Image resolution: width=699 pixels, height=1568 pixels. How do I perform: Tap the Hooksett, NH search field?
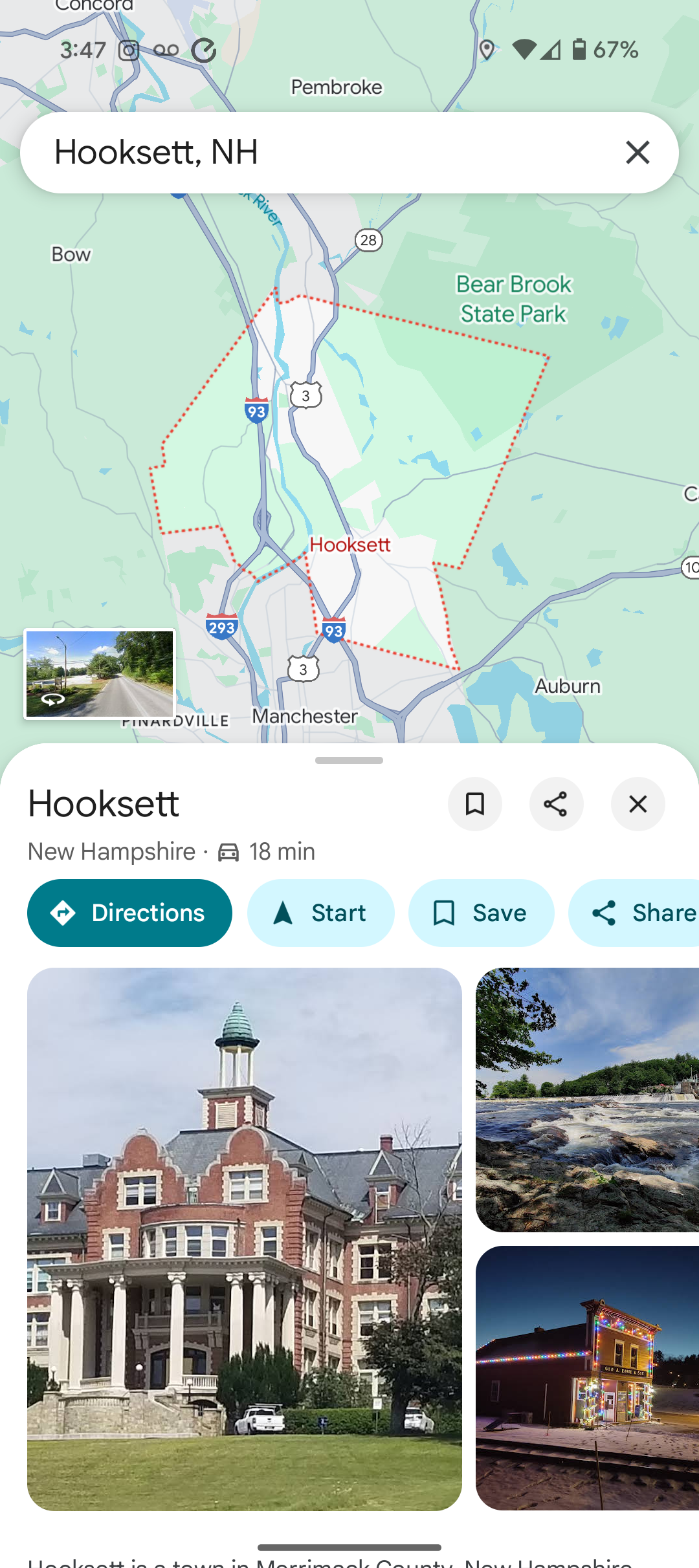tap(324, 153)
